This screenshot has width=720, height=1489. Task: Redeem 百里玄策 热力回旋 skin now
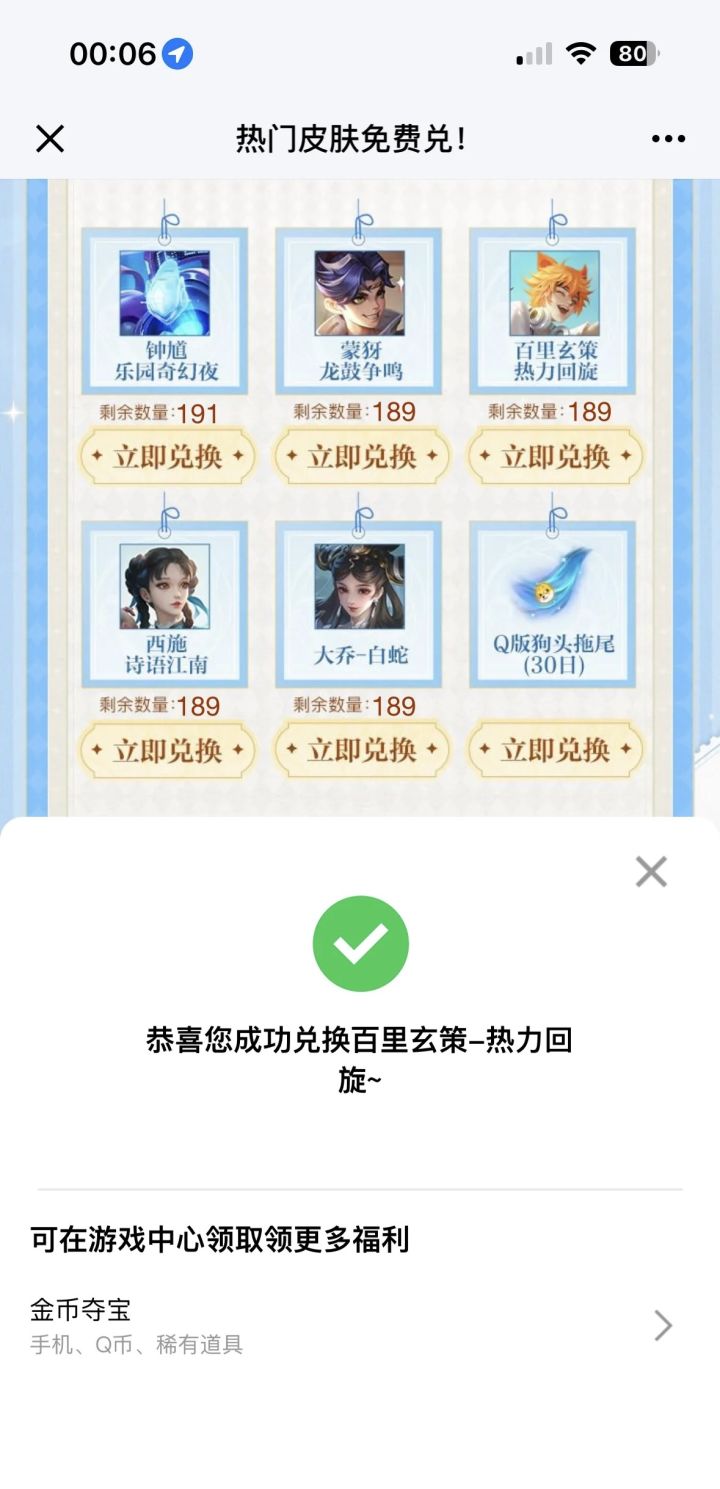click(x=555, y=457)
